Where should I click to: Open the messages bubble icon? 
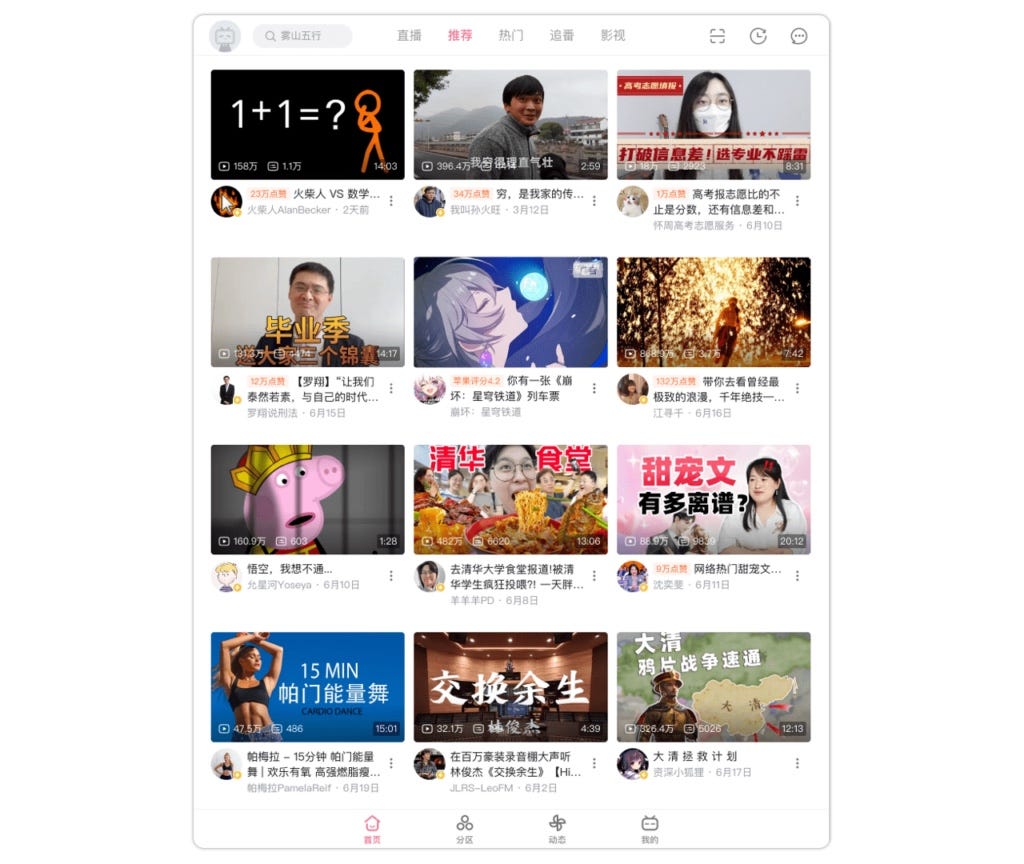tap(799, 36)
